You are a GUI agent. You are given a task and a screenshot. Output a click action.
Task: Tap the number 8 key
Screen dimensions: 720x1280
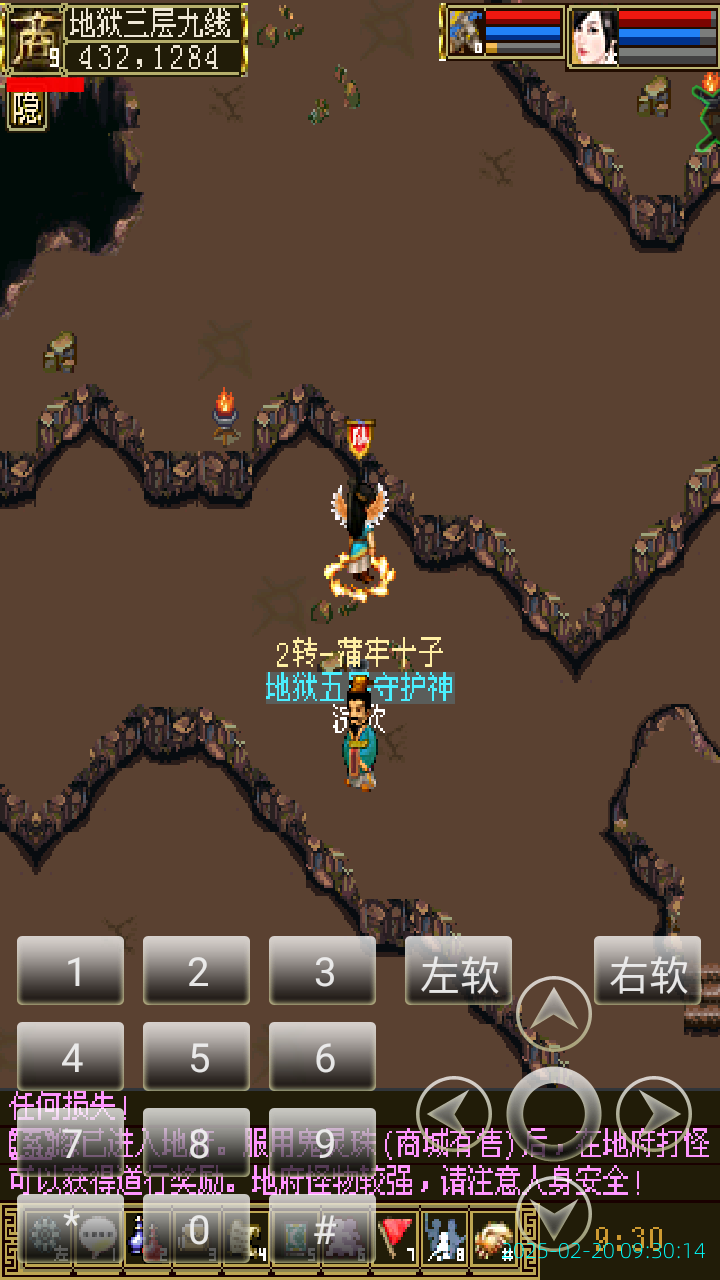point(197,1143)
